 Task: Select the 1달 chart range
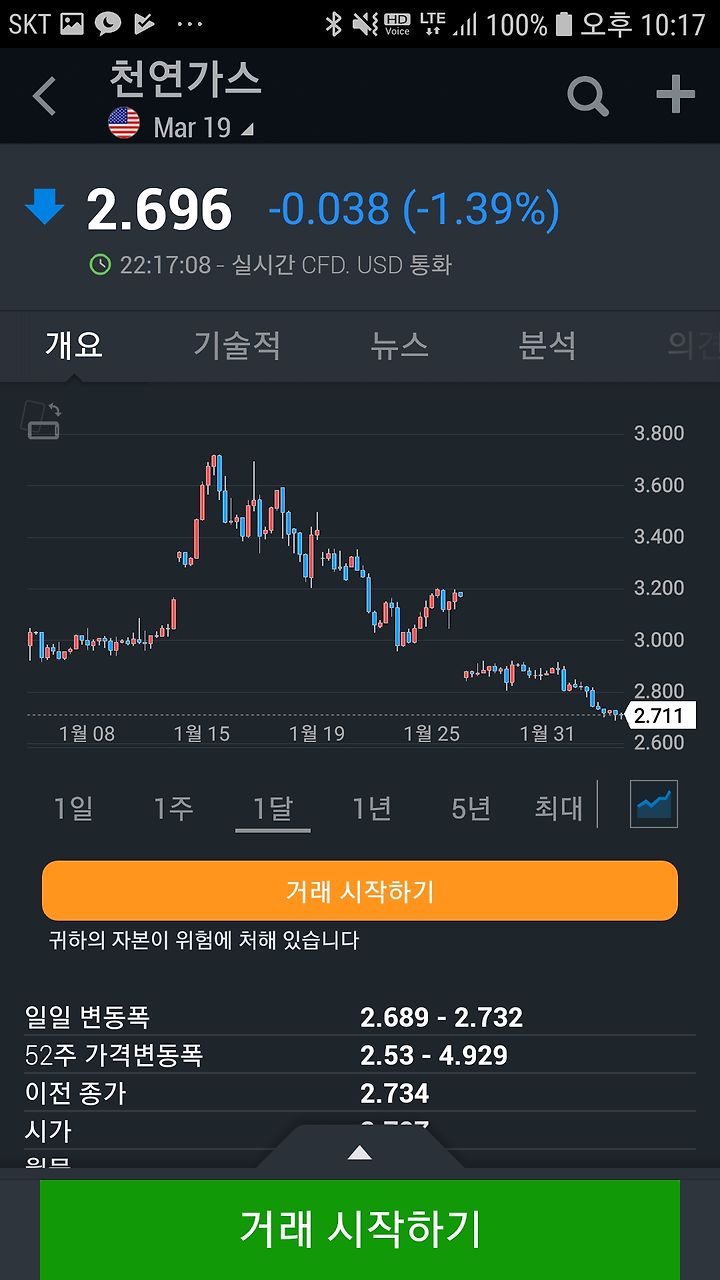pos(272,808)
